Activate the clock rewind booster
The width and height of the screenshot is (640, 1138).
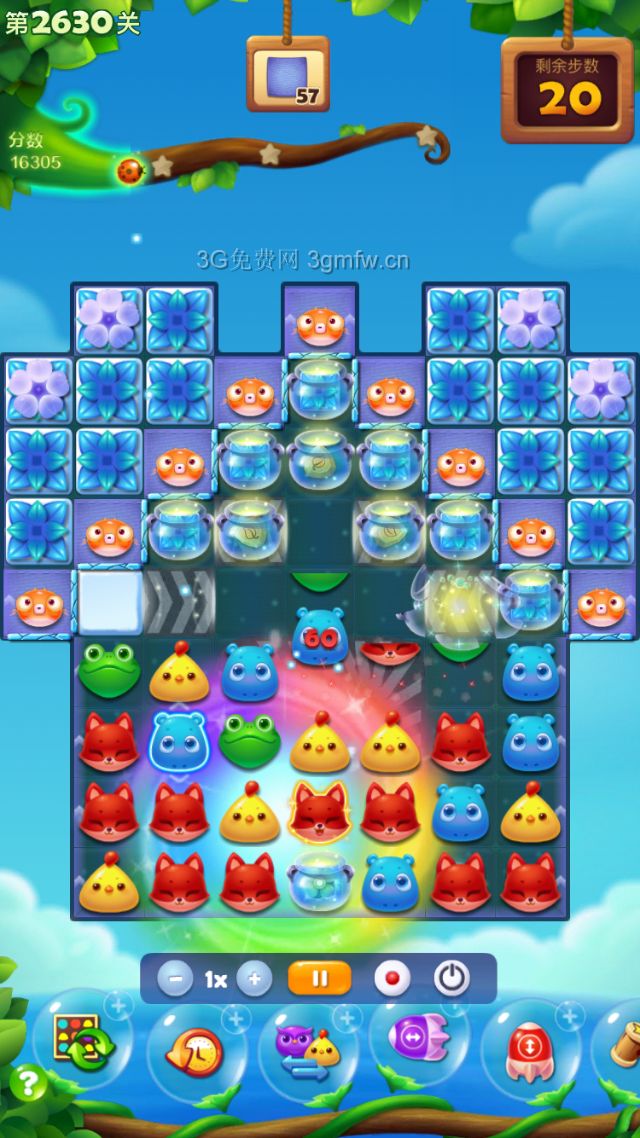pos(196,1052)
